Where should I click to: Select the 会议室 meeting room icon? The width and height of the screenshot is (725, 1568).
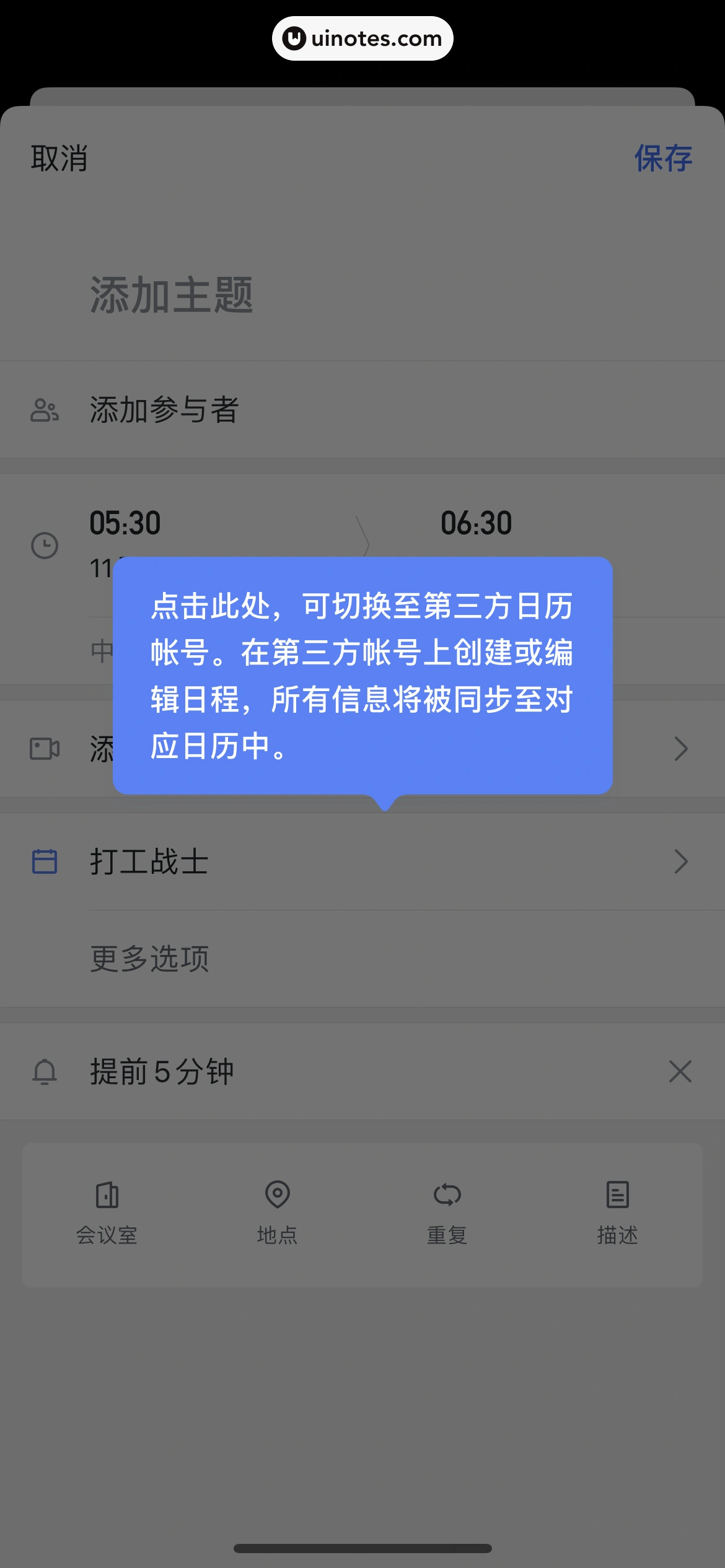(x=108, y=1197)
